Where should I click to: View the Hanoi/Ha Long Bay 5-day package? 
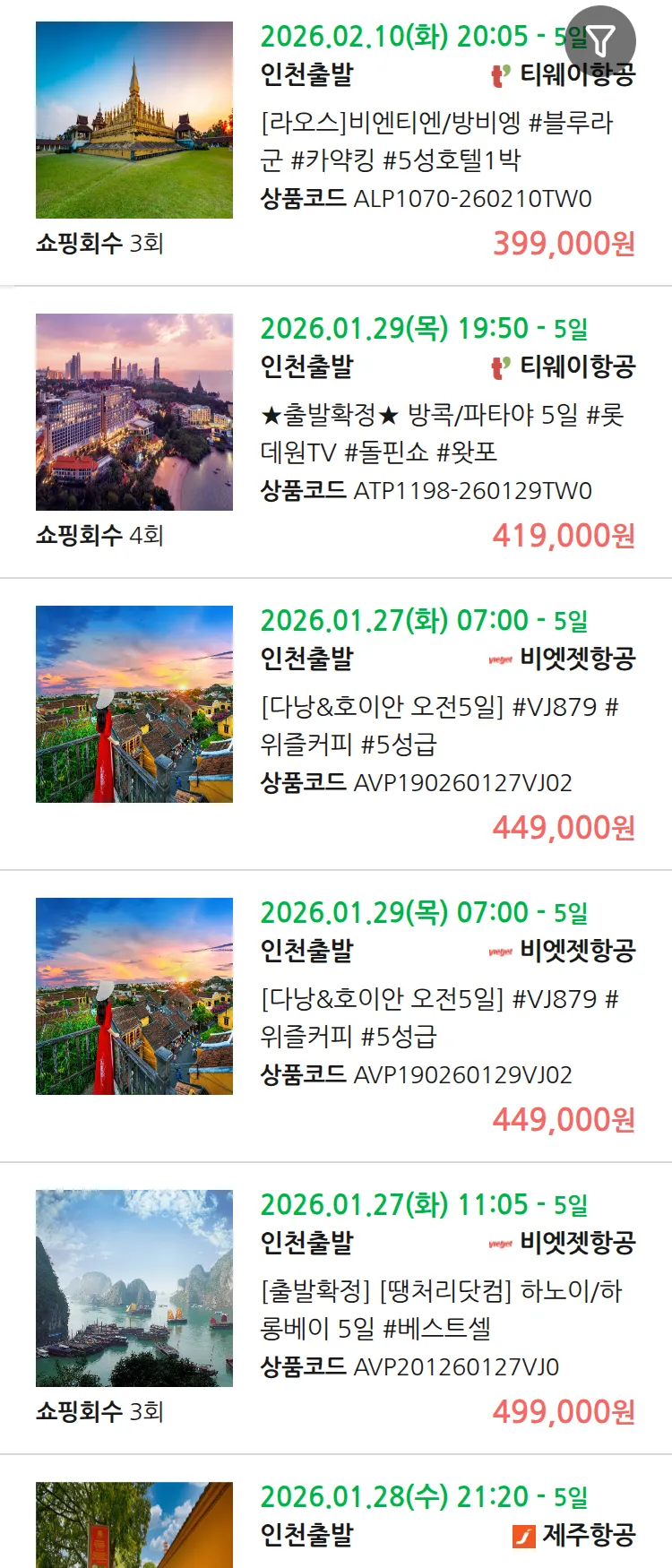(x=441, y=1310)
